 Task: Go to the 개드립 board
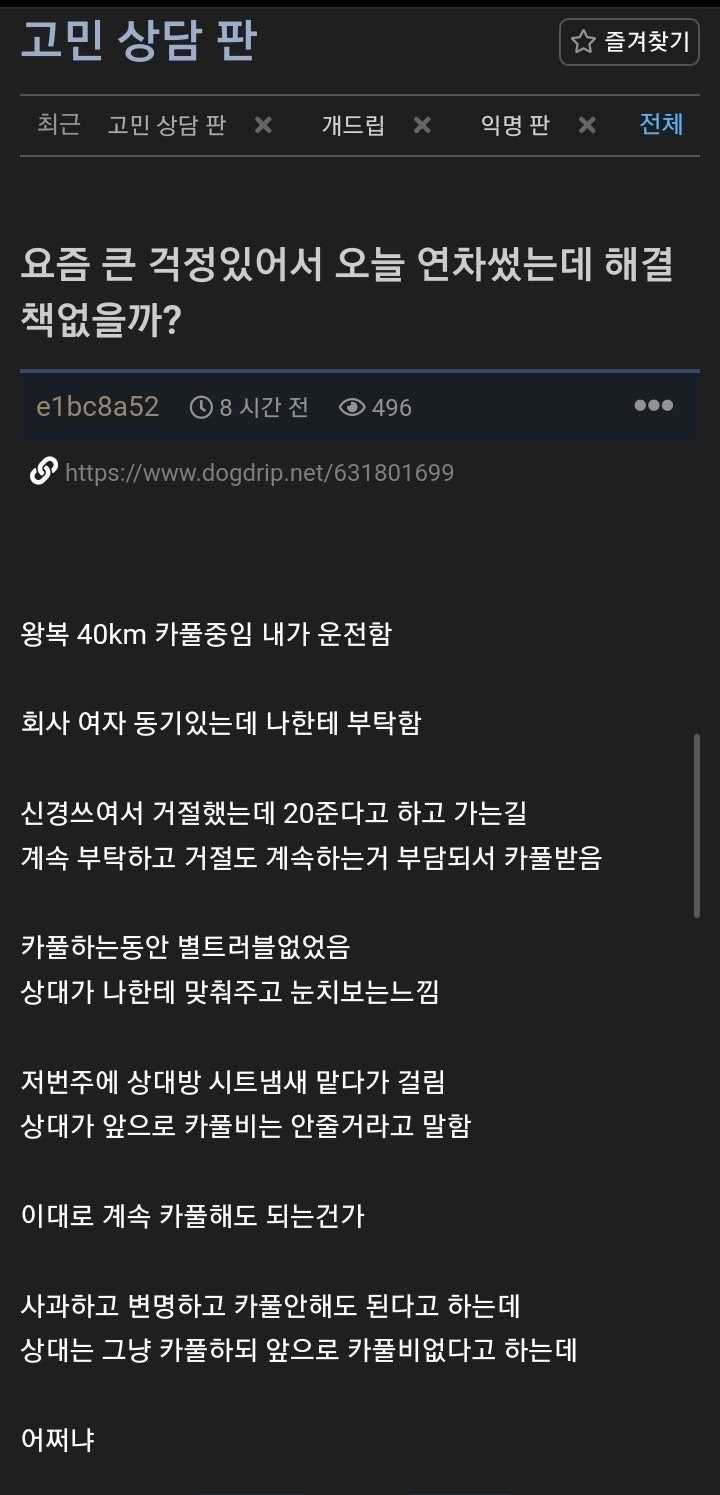(x=353, y=125)
